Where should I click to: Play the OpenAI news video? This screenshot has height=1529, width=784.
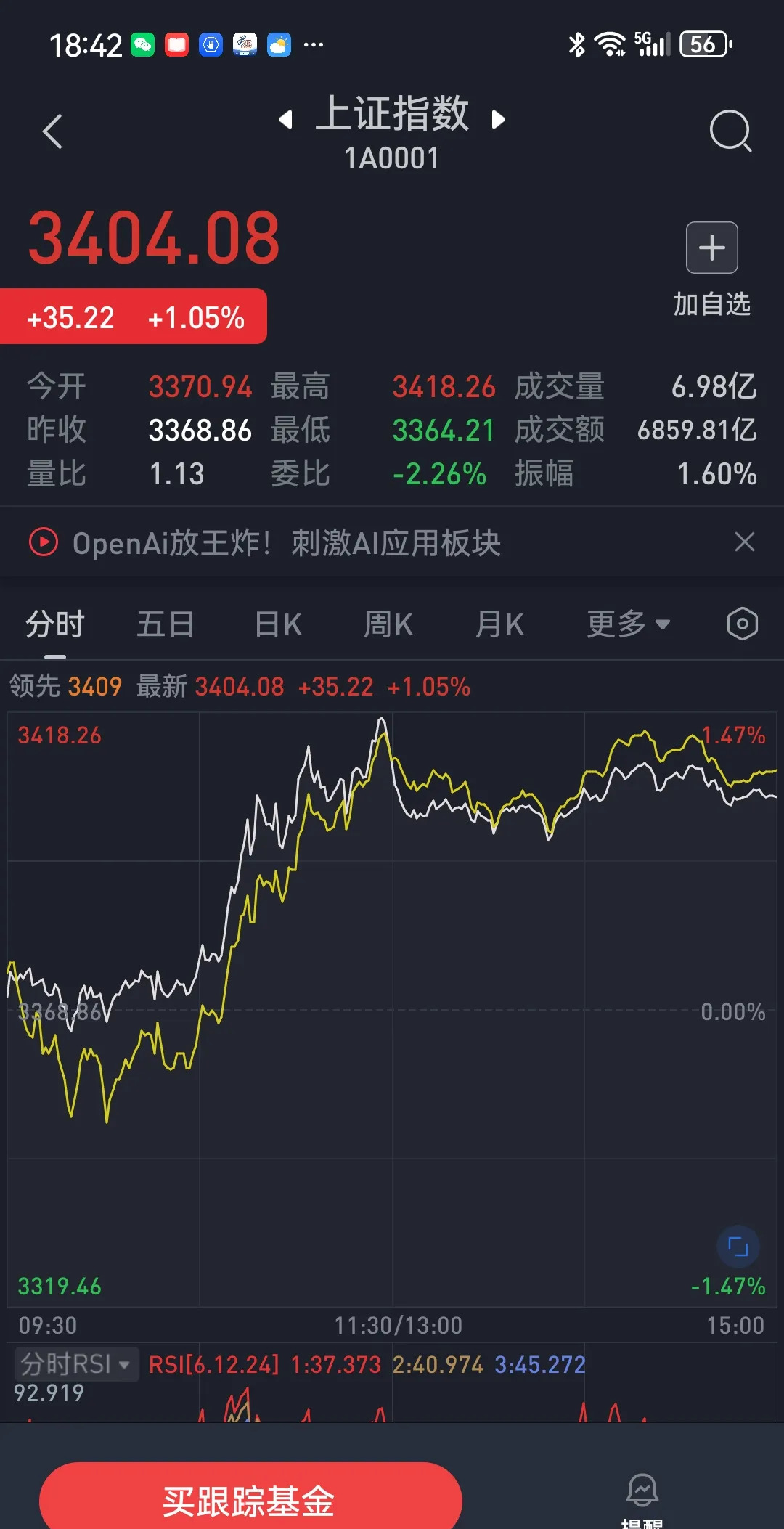43,542
